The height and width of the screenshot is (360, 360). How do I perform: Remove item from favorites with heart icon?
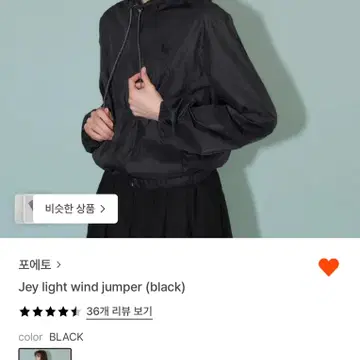(x=329, y=267)
